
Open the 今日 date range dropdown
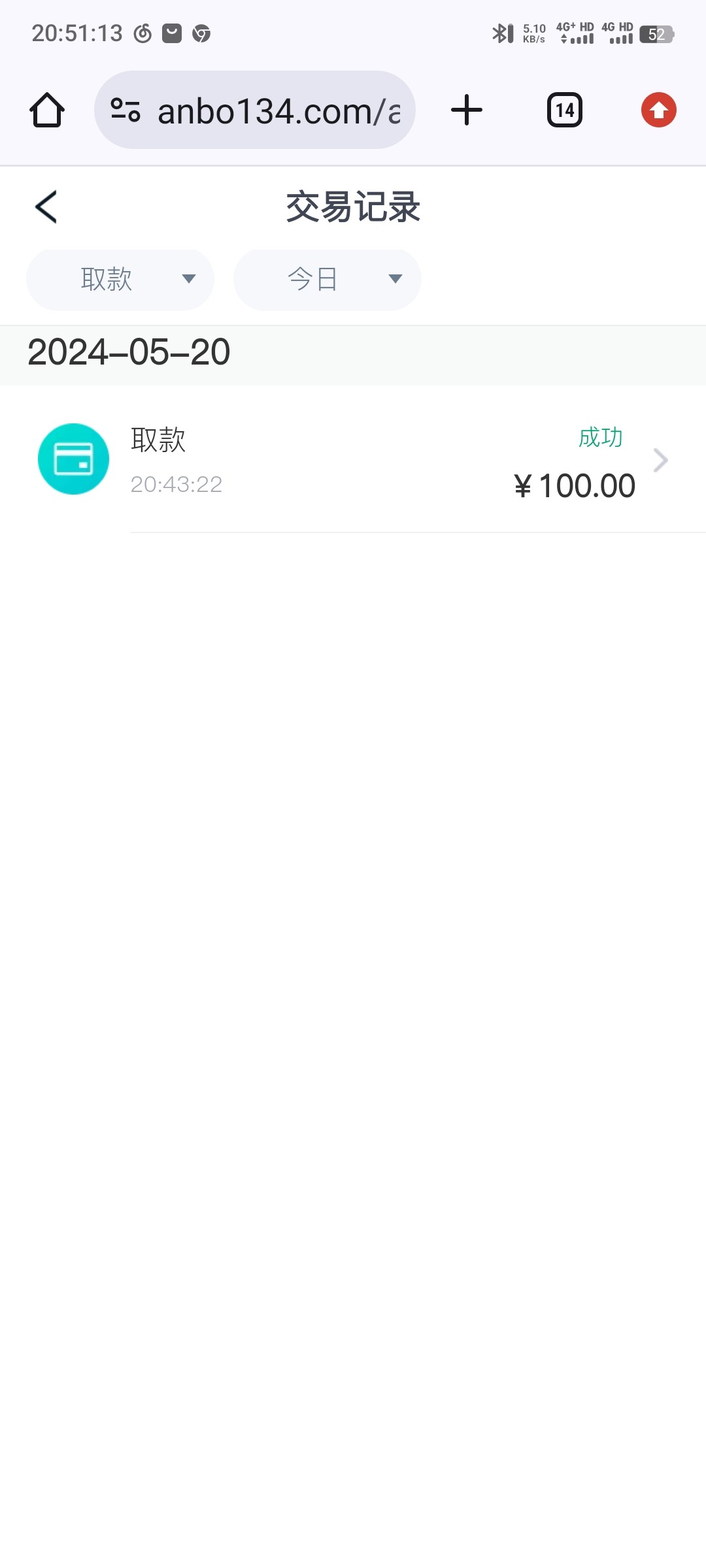click(x=328, y=280)
